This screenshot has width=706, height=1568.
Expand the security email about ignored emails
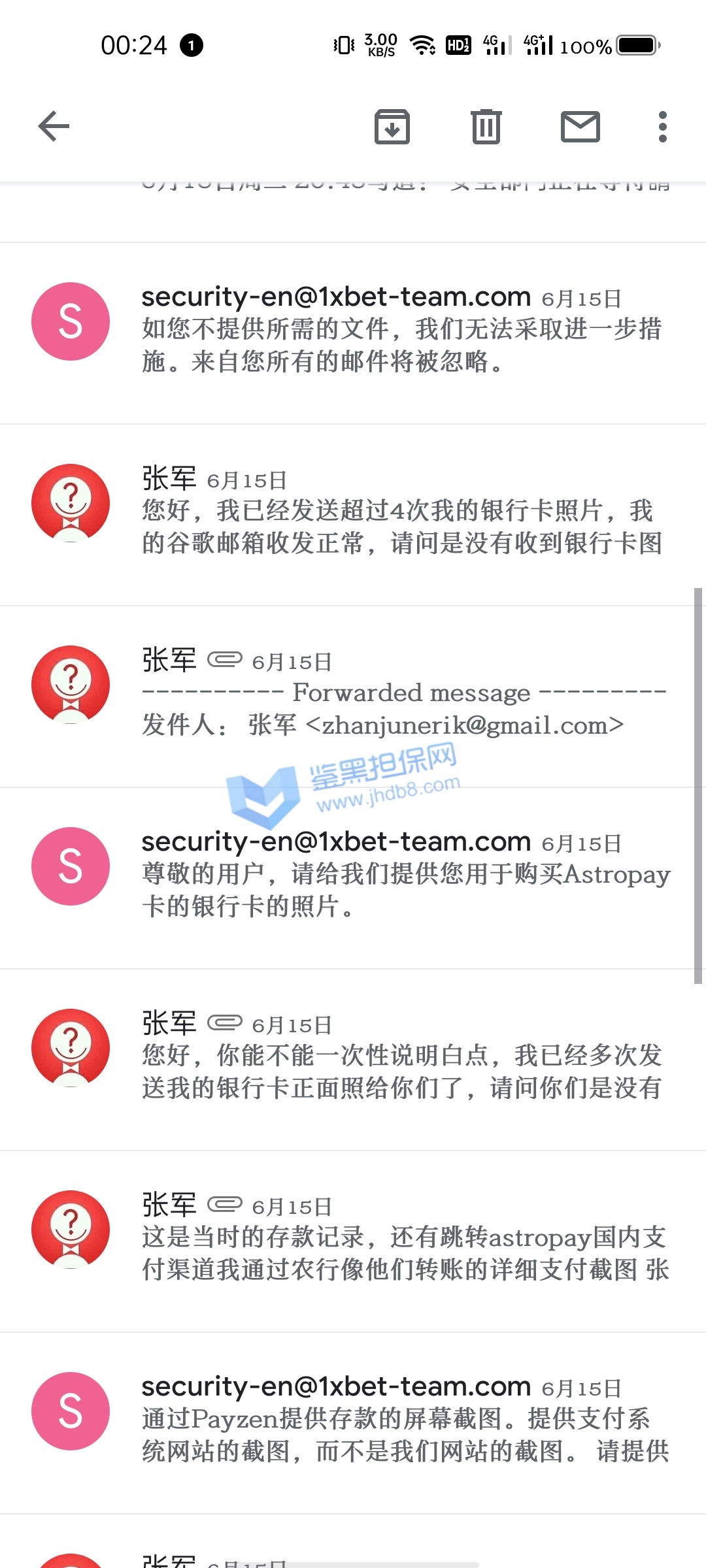(x=402, y=330)
